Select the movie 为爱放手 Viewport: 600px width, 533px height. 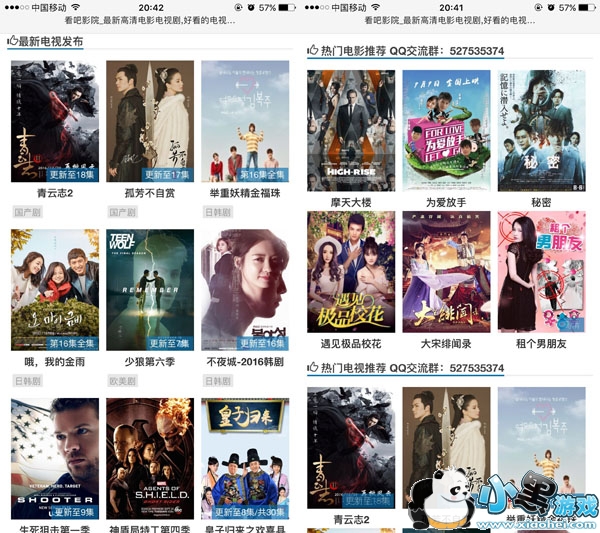point(446,130)
